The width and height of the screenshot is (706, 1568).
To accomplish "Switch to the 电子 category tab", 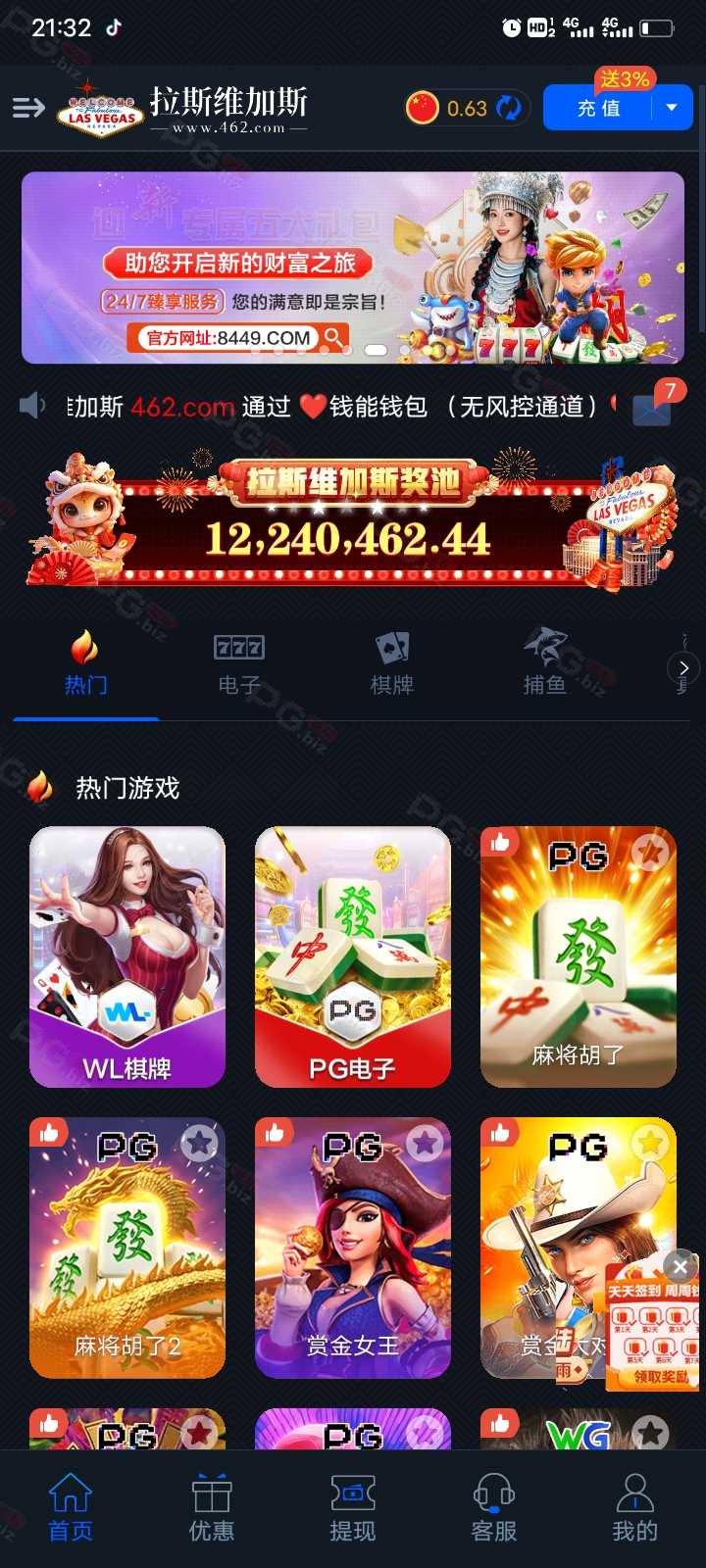I will [x=239, y=663].
